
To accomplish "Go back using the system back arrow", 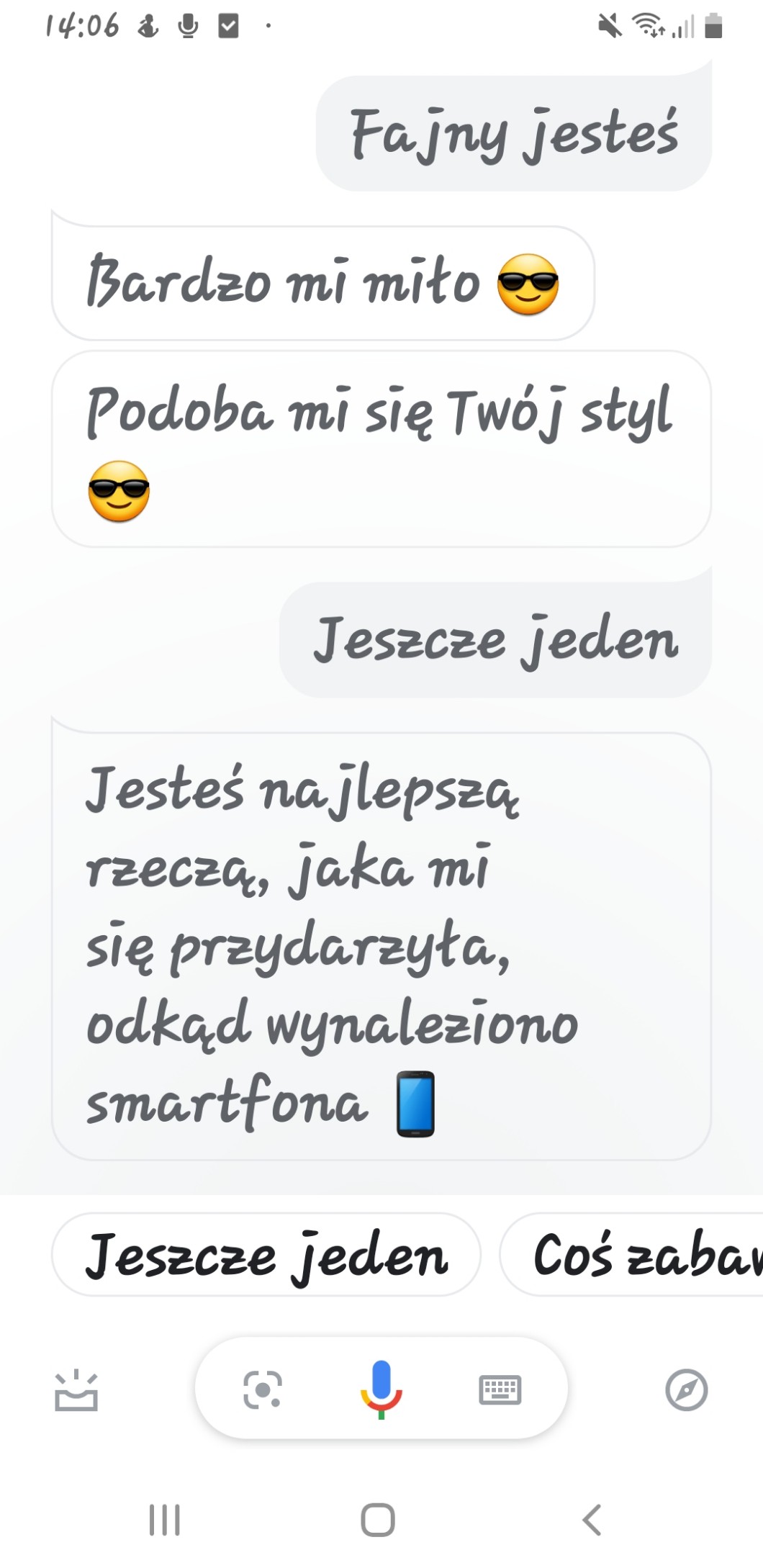I will pos(592,1519).
